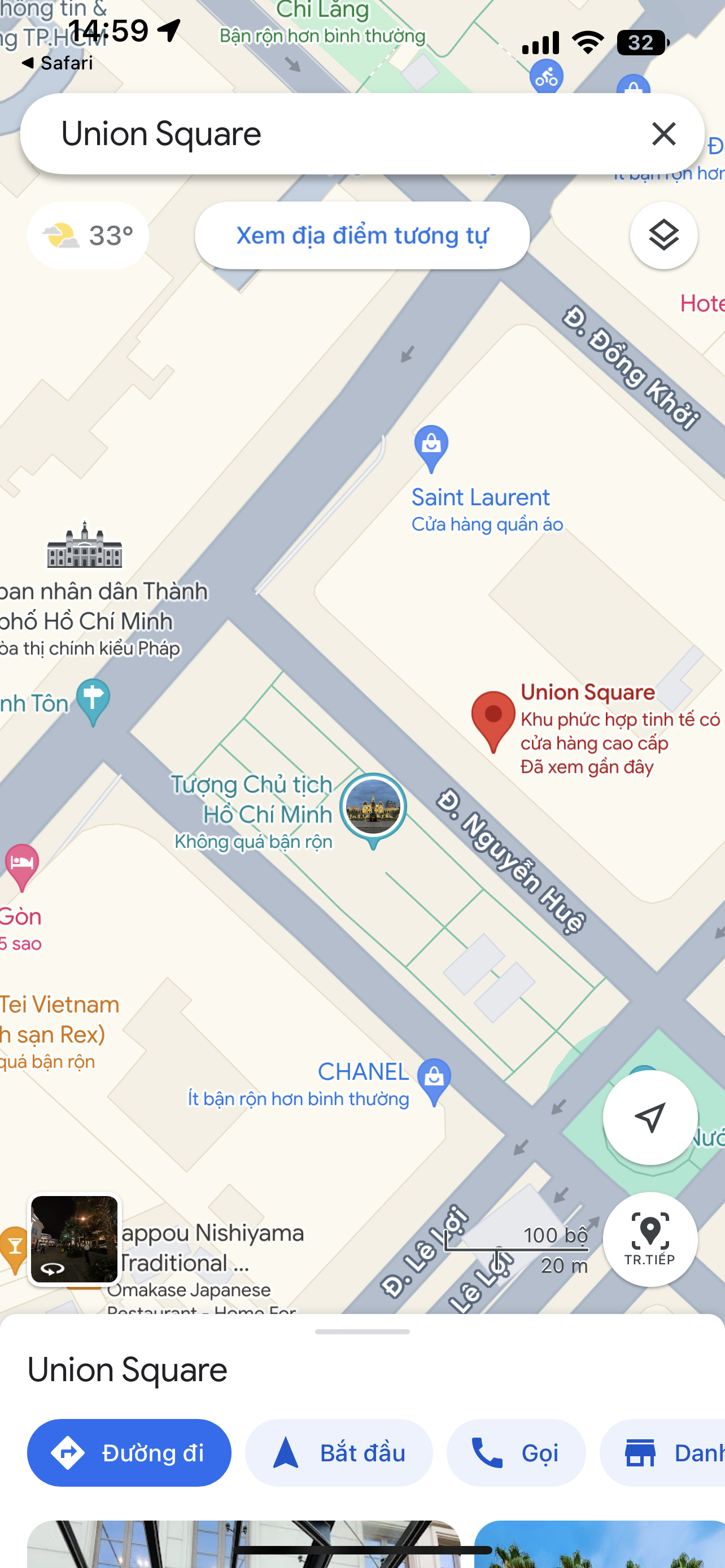Open the 33° weather widget
The height and width of the screenshot is (1568, 725).
(x=88, y=235)
